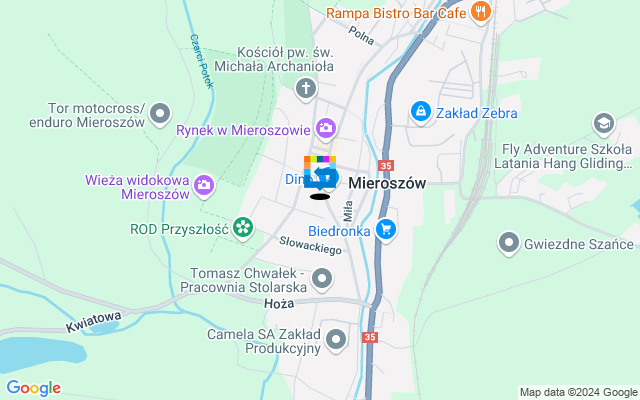Open the Tomasz Chwałek Pracownia Stolarska pin
The height and width of the screenshot is (400, 640).
click(322, 278)
